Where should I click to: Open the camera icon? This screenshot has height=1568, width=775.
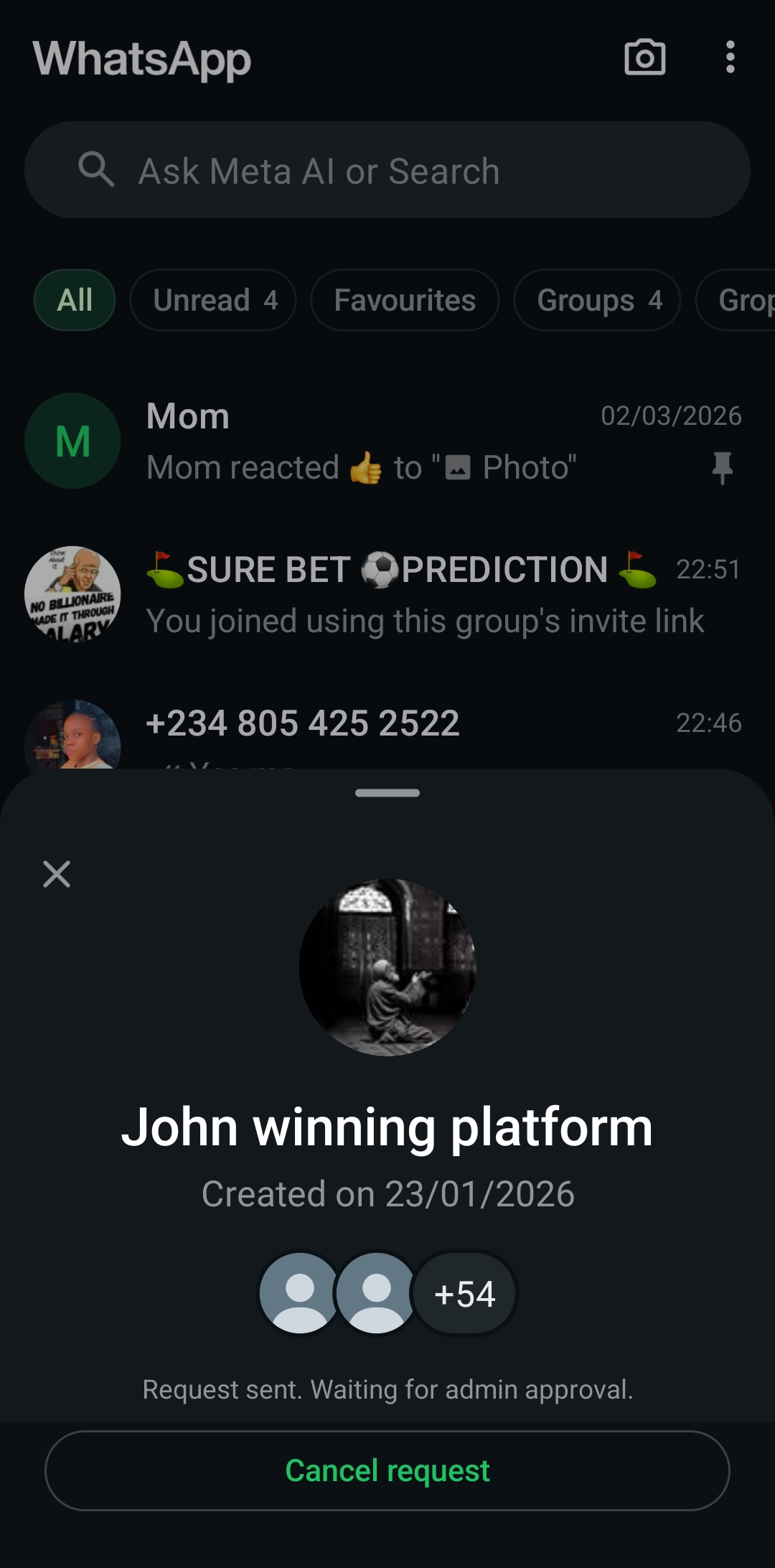point(644,57)
